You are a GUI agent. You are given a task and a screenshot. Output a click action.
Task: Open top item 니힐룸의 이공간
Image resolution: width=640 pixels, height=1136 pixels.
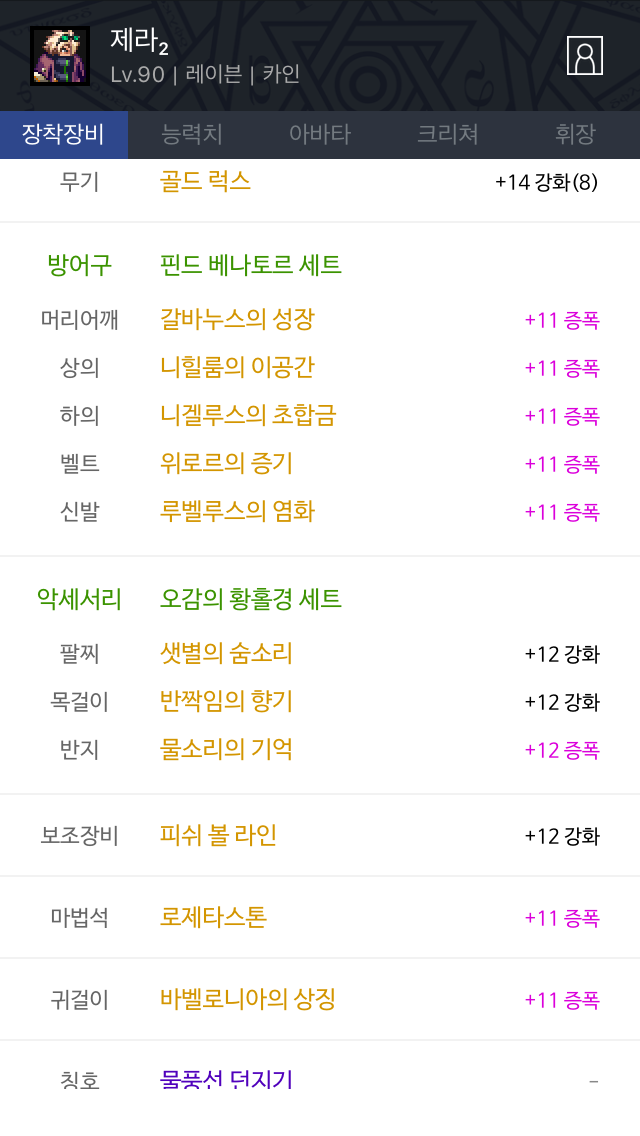click(x=237, y=368)
